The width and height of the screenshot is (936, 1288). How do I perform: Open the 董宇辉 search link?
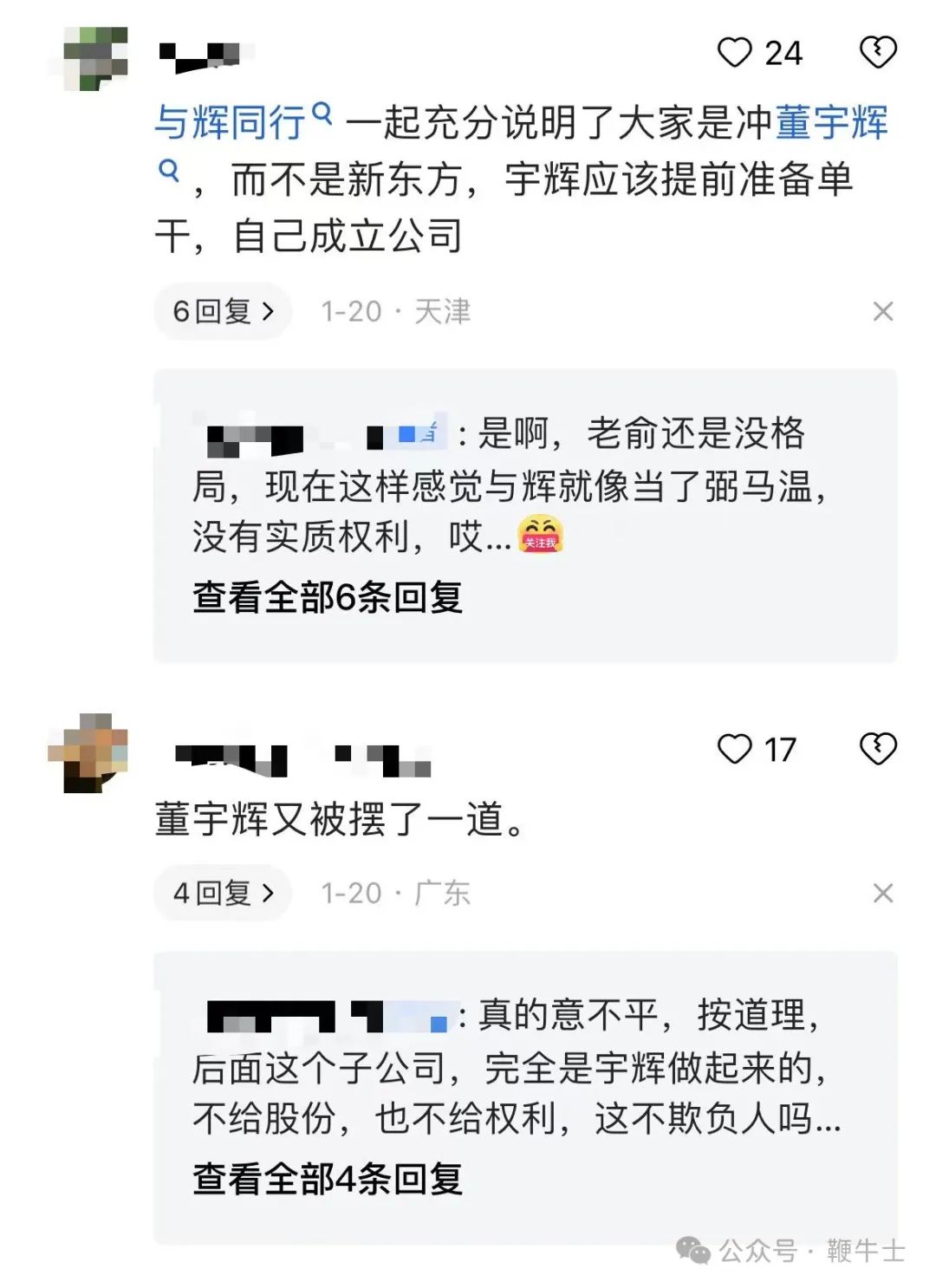830,121
